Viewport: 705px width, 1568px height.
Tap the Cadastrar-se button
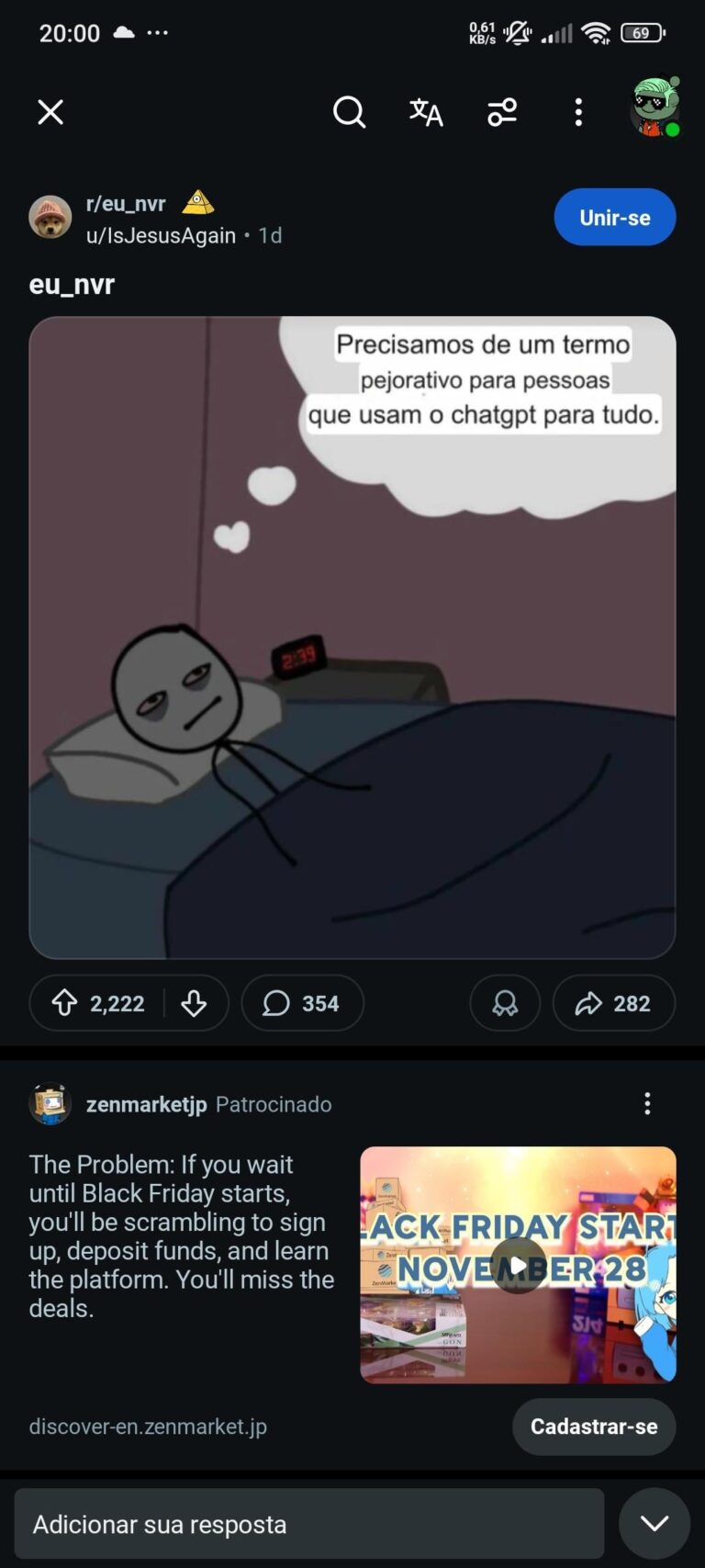[593, 1427]
